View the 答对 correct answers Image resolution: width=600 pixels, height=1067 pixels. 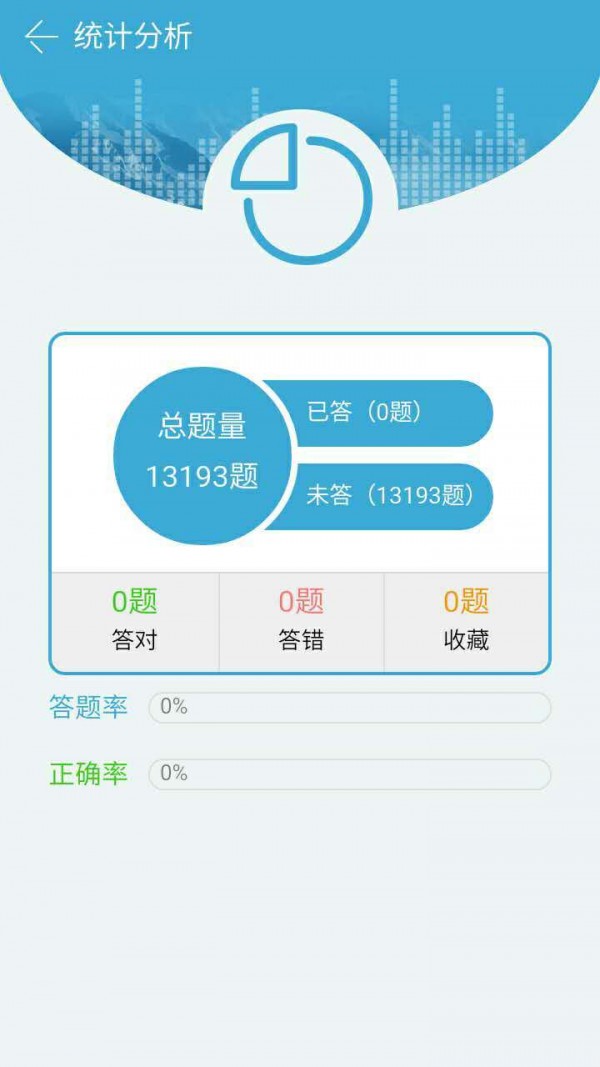pos(135,621)
